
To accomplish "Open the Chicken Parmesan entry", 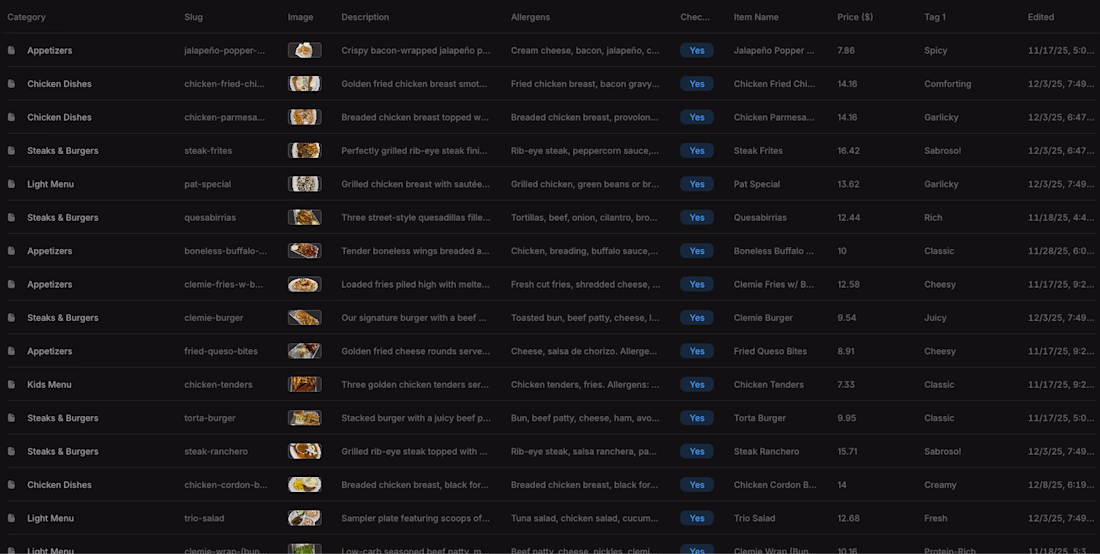I will pos(773,117).
